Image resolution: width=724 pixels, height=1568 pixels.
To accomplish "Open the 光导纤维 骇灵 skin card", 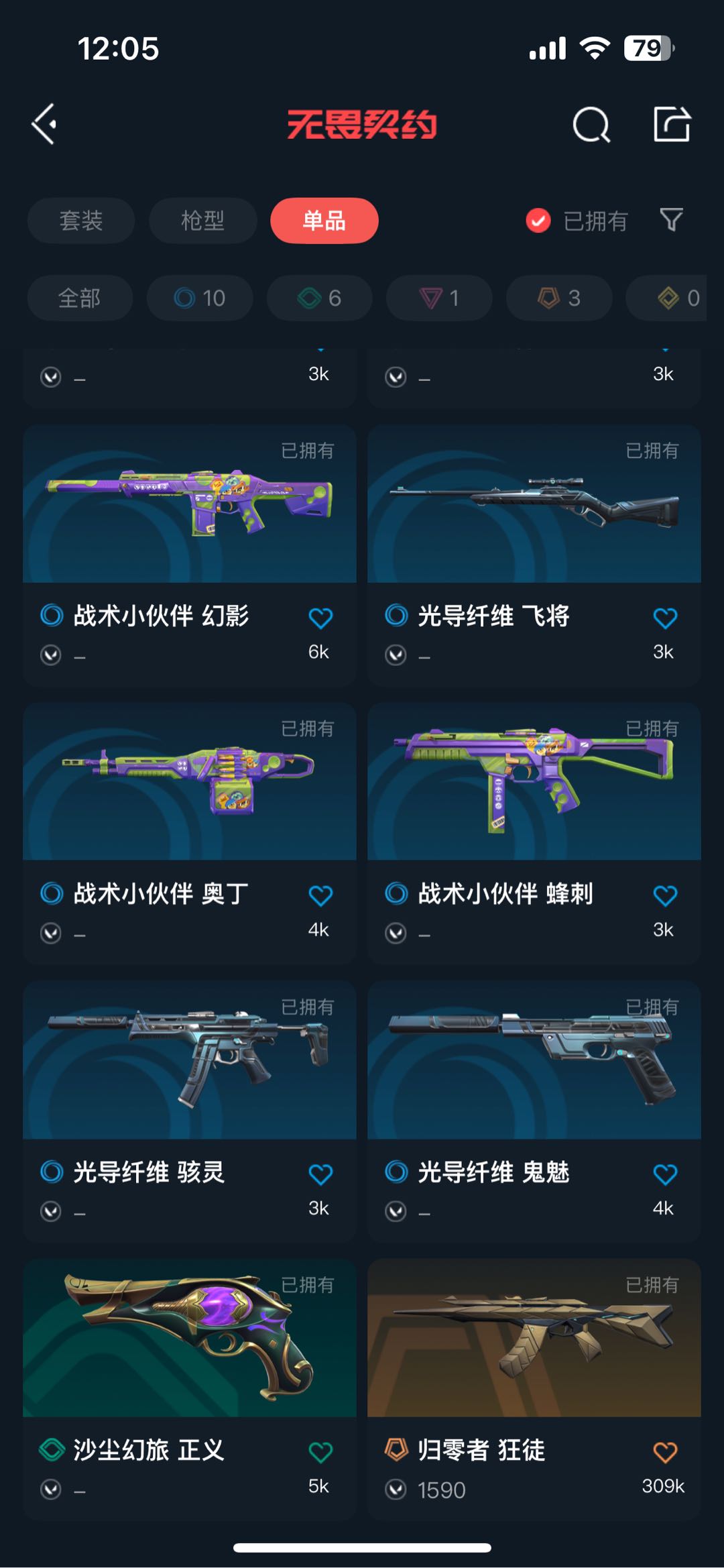I will pyautogui.click(x=190, y=1111).
